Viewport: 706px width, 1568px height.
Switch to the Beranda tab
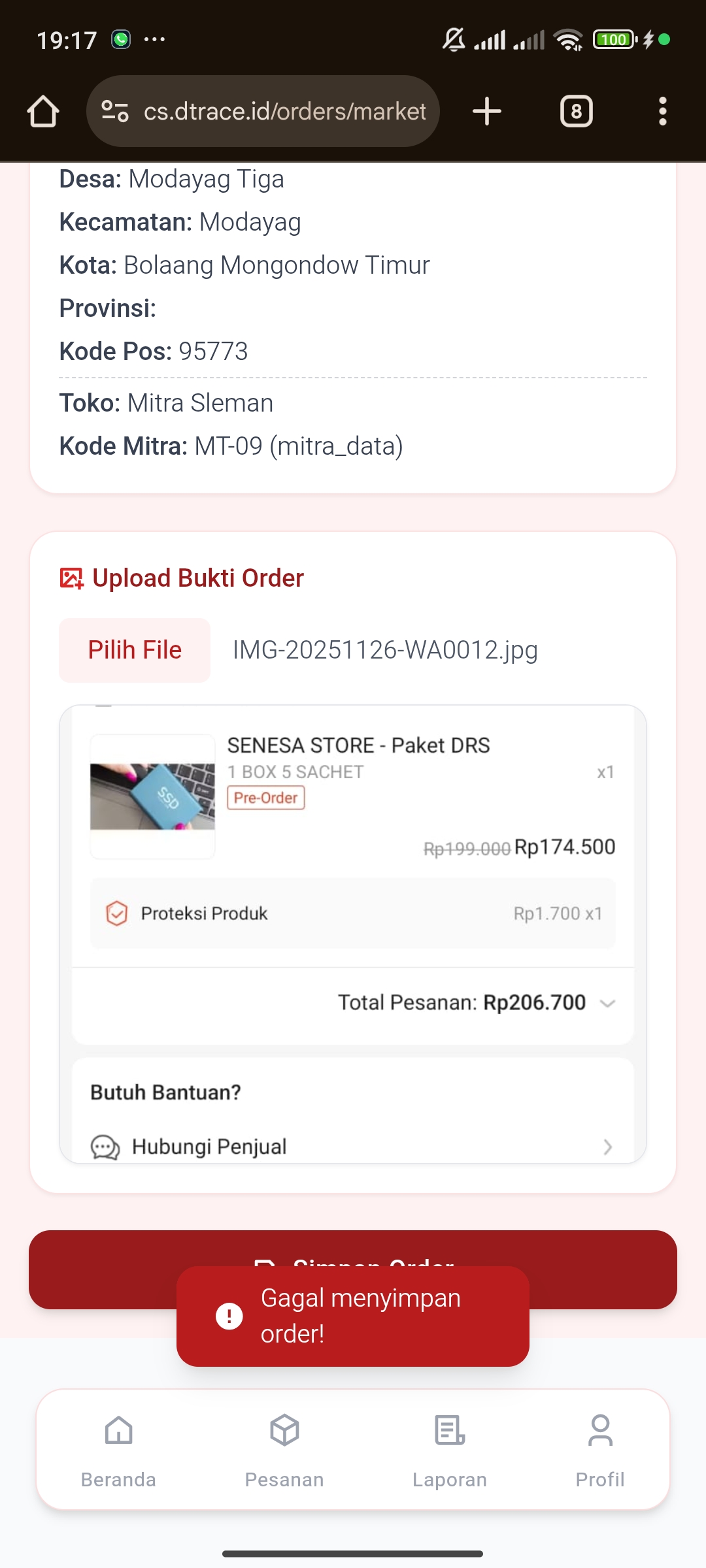pos(118,1449)
